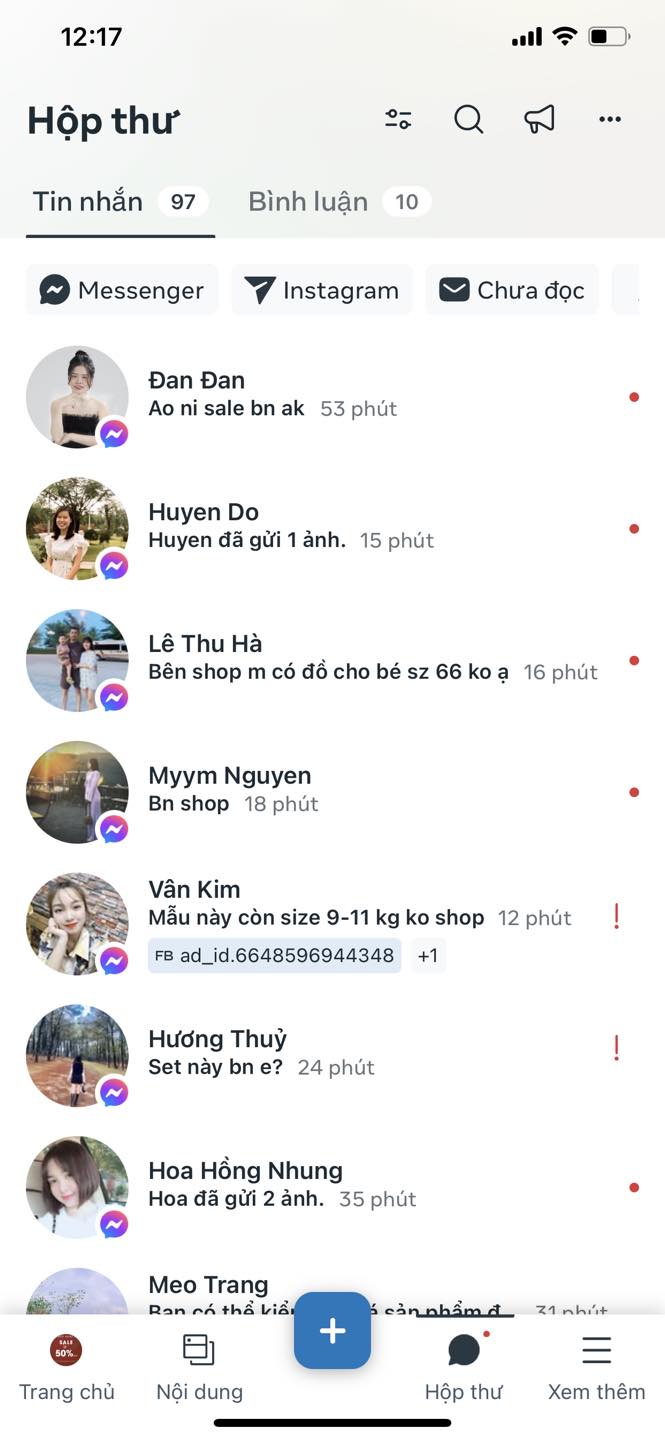Open search in the inbox
The width and height of the screenshot is (665, 1440).
pyautogui.click(x=468, y=120)
